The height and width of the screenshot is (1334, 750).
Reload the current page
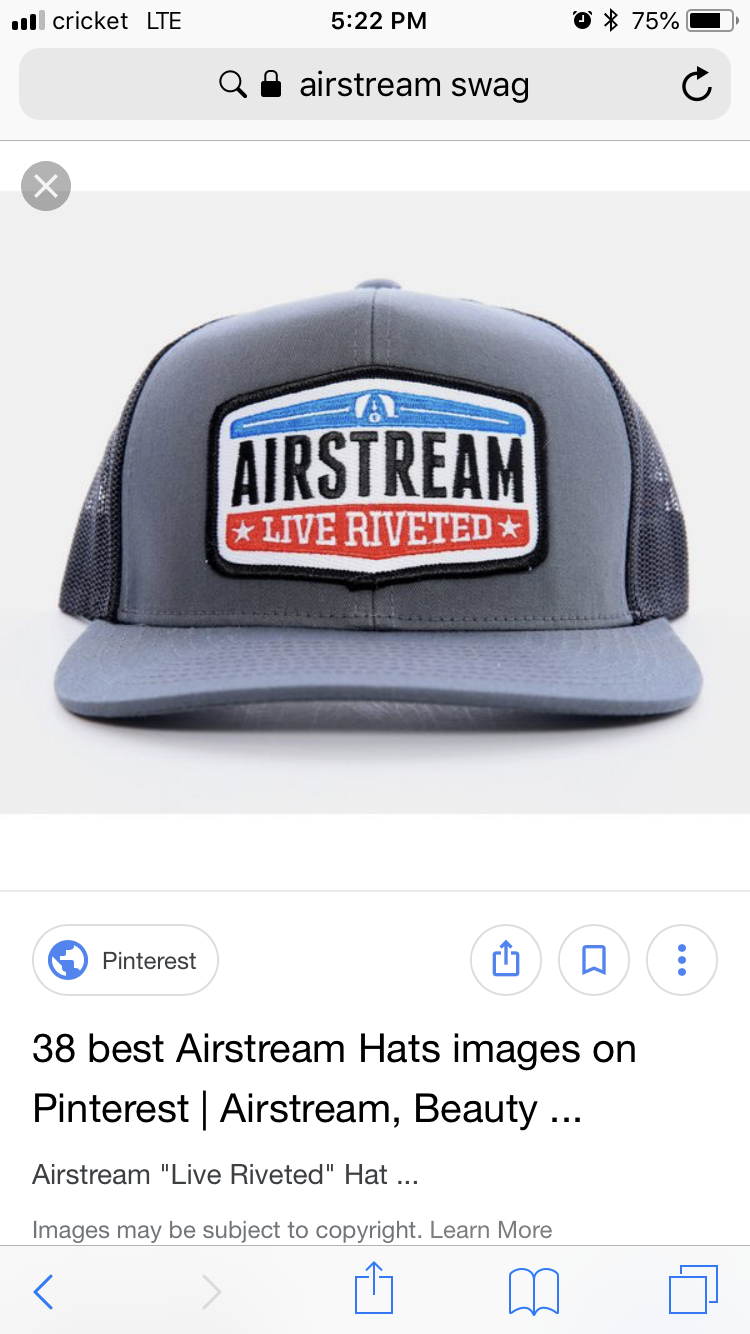point(696,86)
